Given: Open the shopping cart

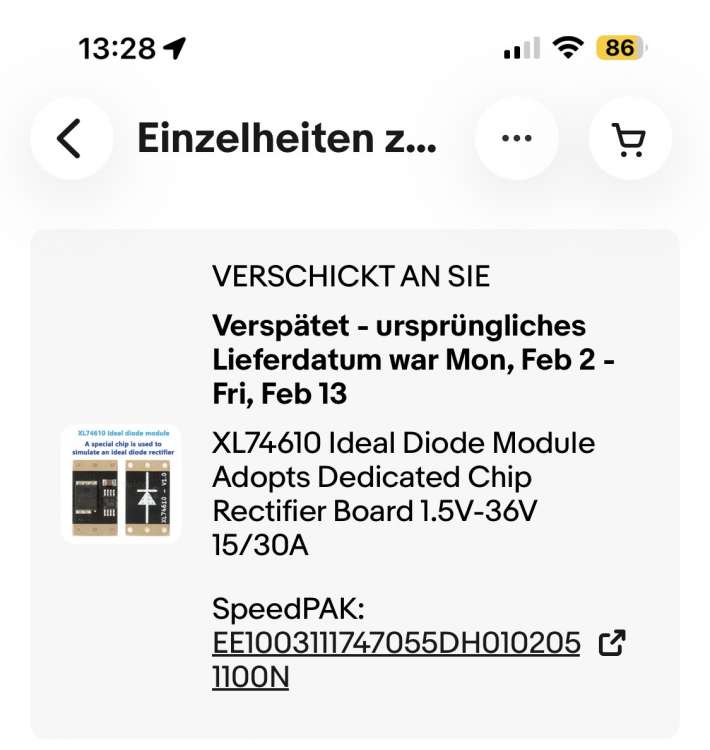Looking at the screenshot, I should pos(629,139).
